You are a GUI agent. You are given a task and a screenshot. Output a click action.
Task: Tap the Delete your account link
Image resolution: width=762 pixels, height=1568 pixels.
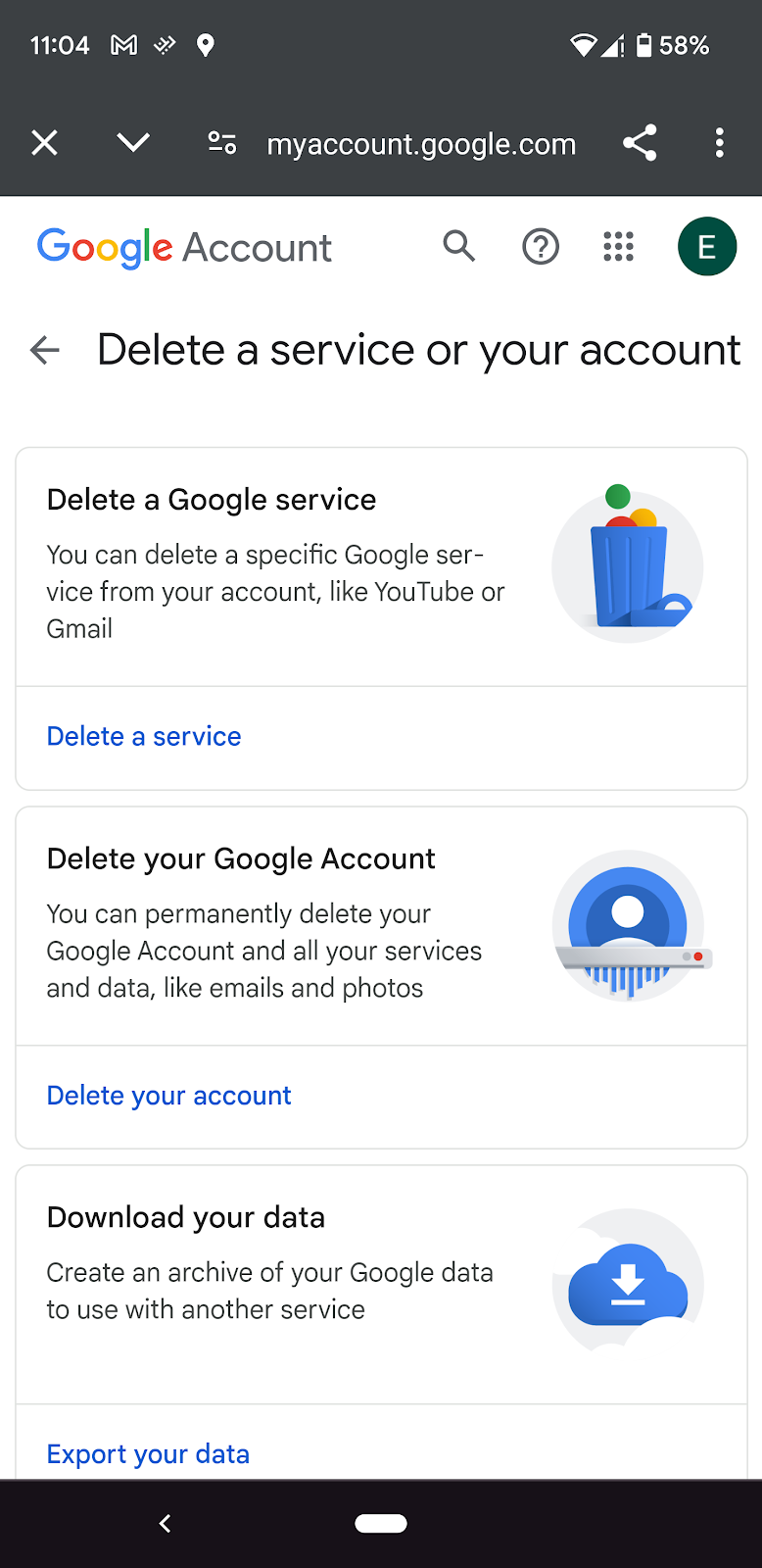(169, 1095)
